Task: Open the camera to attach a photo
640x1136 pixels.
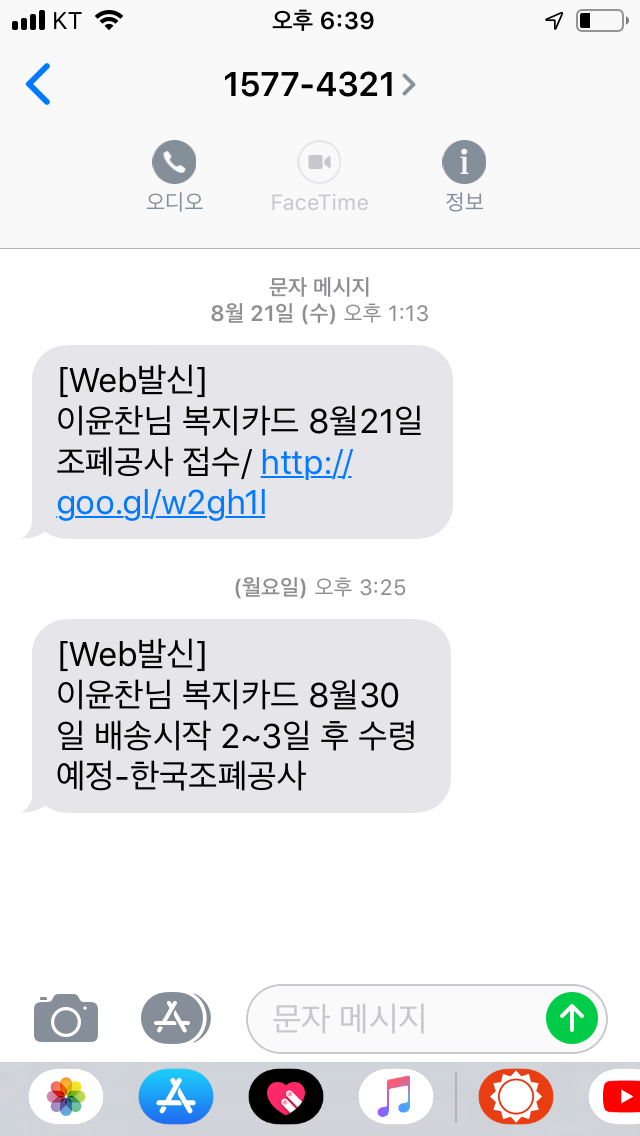Action: point(66,1018)
